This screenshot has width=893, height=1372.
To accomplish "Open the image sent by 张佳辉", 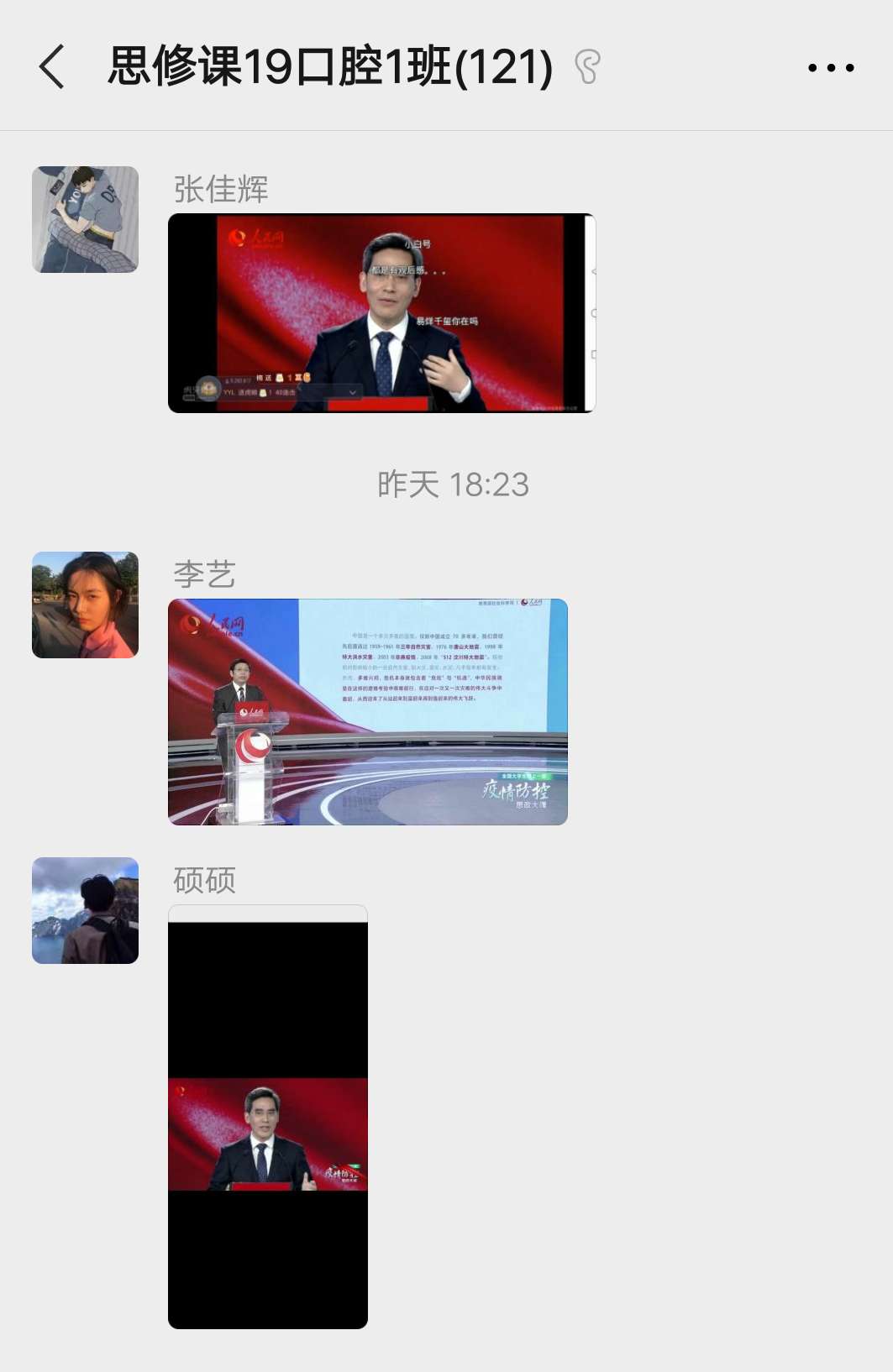I will click(381, 313).
